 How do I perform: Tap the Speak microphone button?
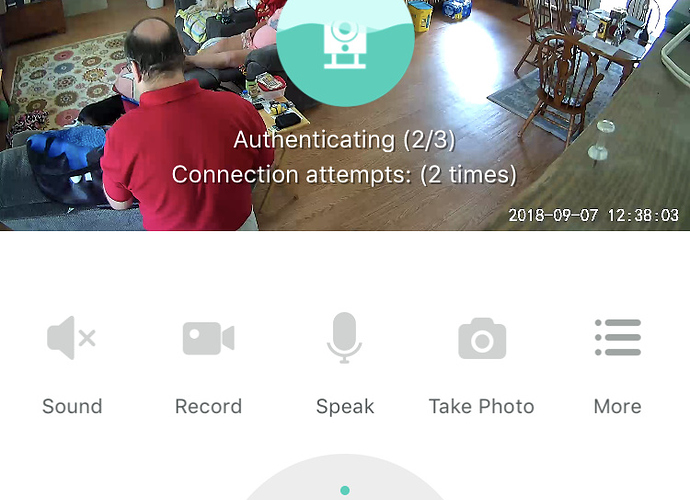point(344,340)
